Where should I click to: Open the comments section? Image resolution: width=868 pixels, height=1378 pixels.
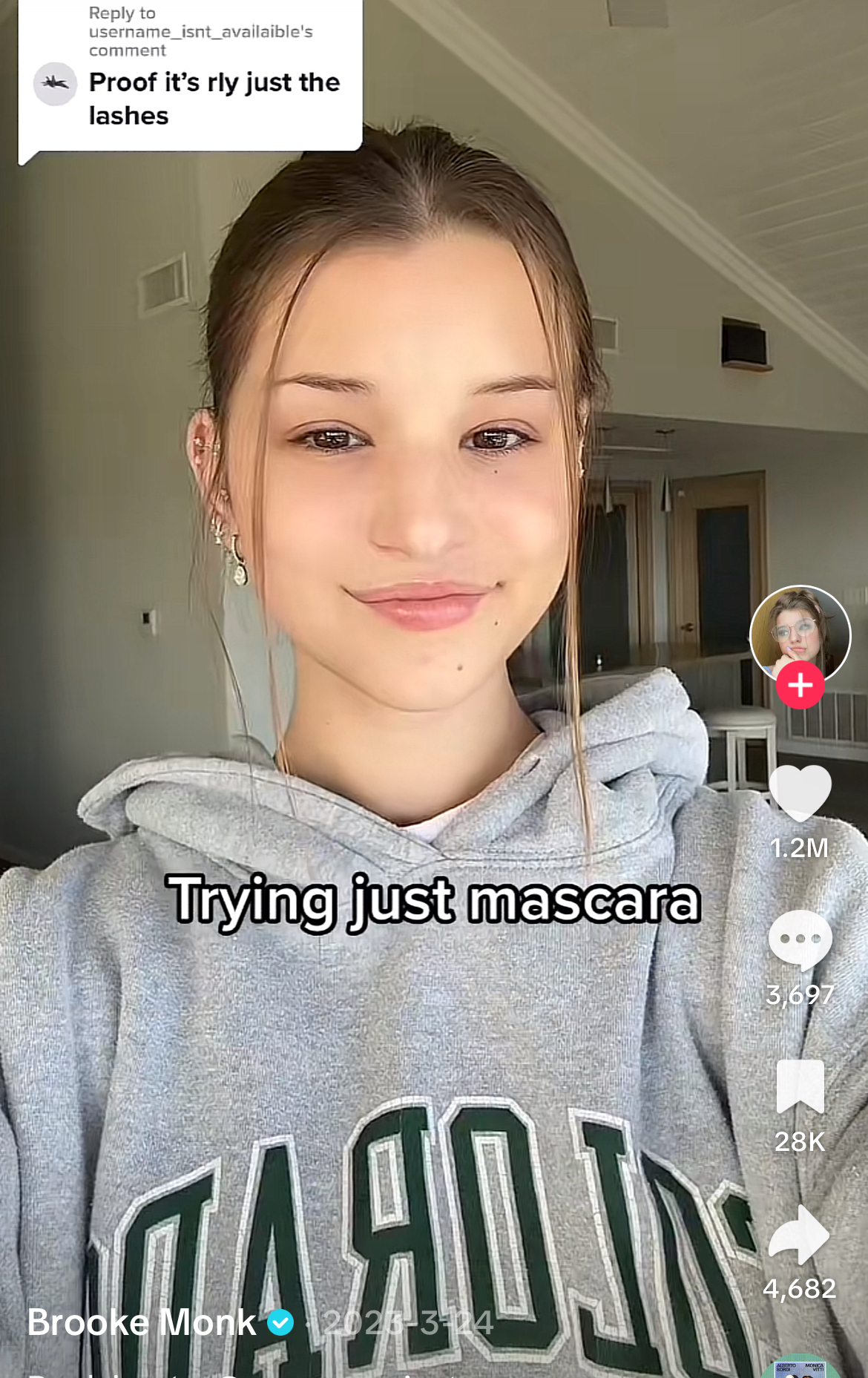pos(800,939)
